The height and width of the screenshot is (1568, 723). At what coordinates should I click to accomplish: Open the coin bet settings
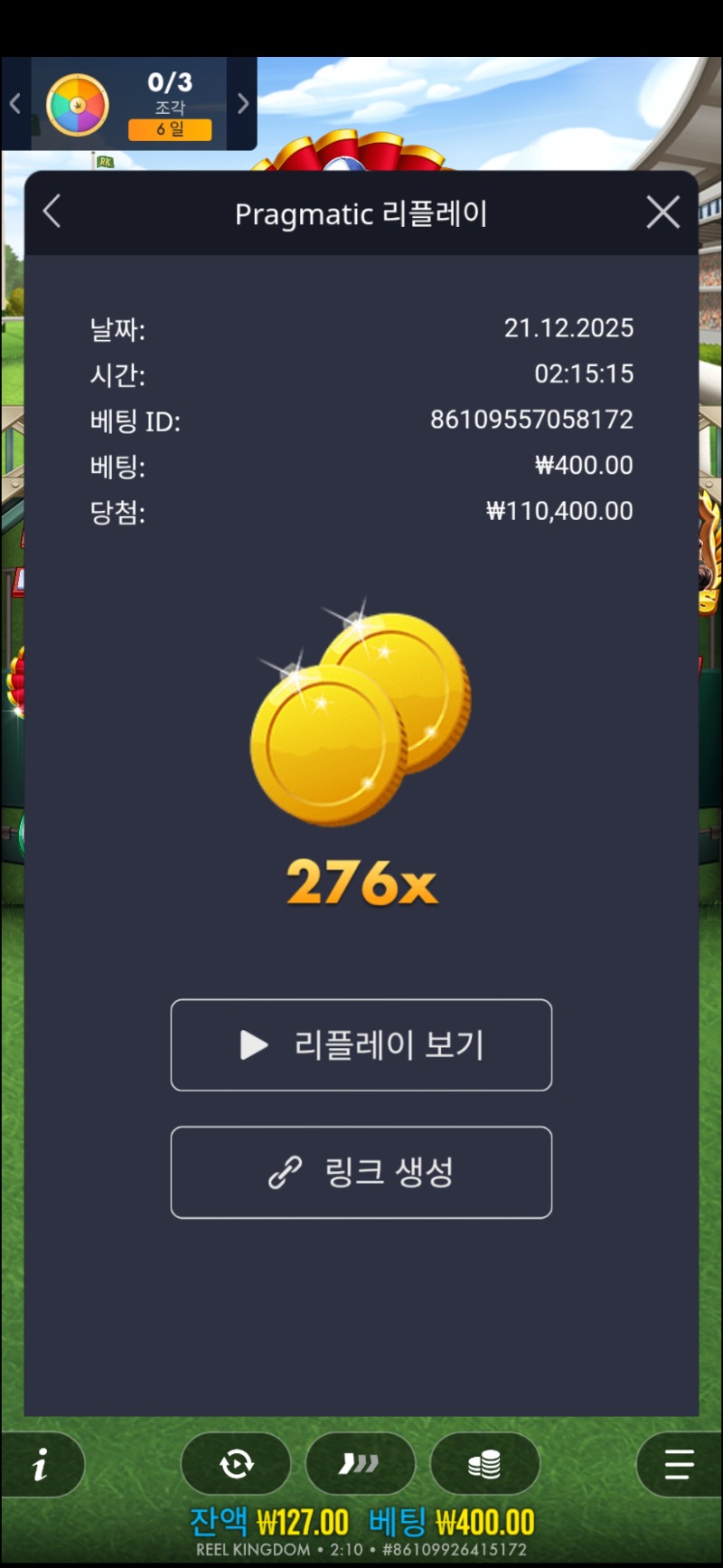coord(484,1463)
